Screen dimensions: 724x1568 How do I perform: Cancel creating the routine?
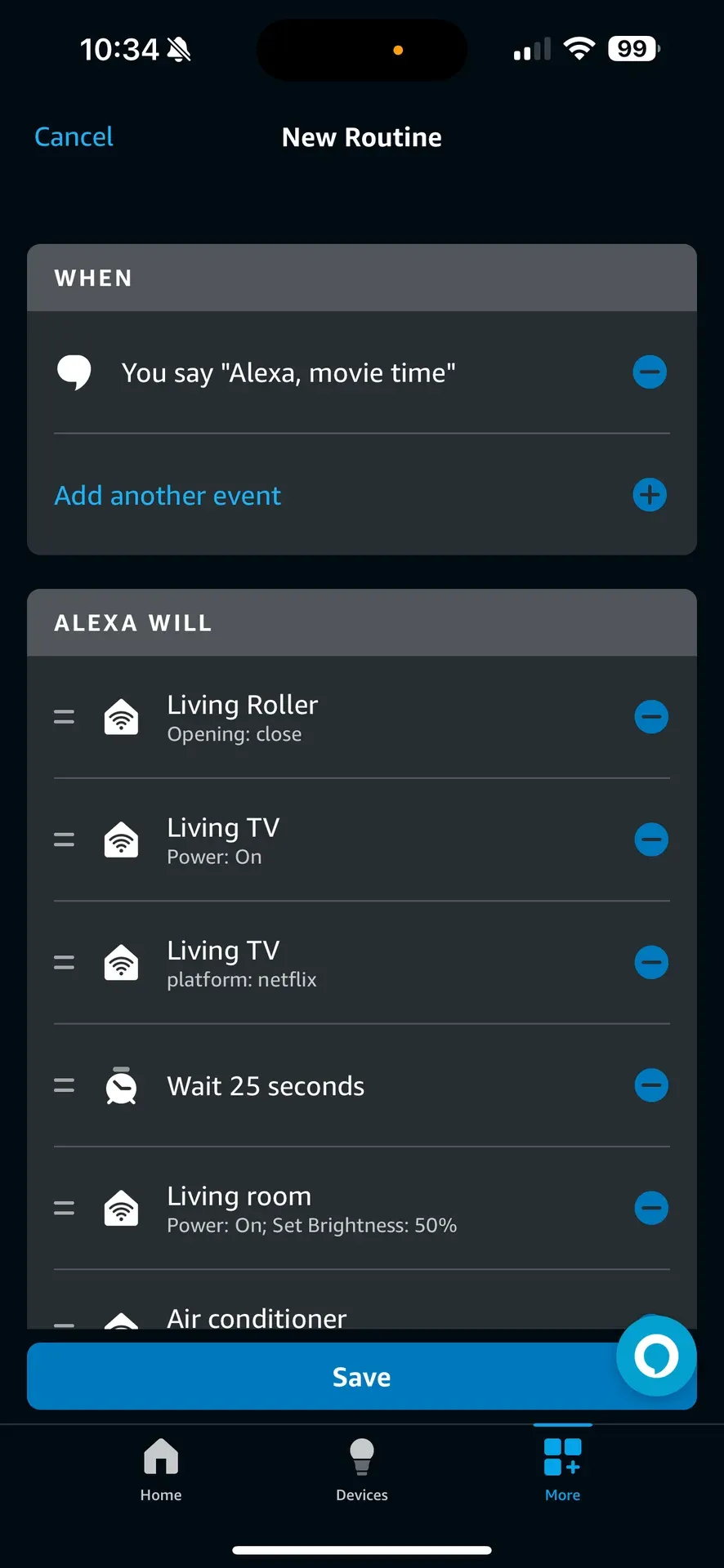(74, 136)
